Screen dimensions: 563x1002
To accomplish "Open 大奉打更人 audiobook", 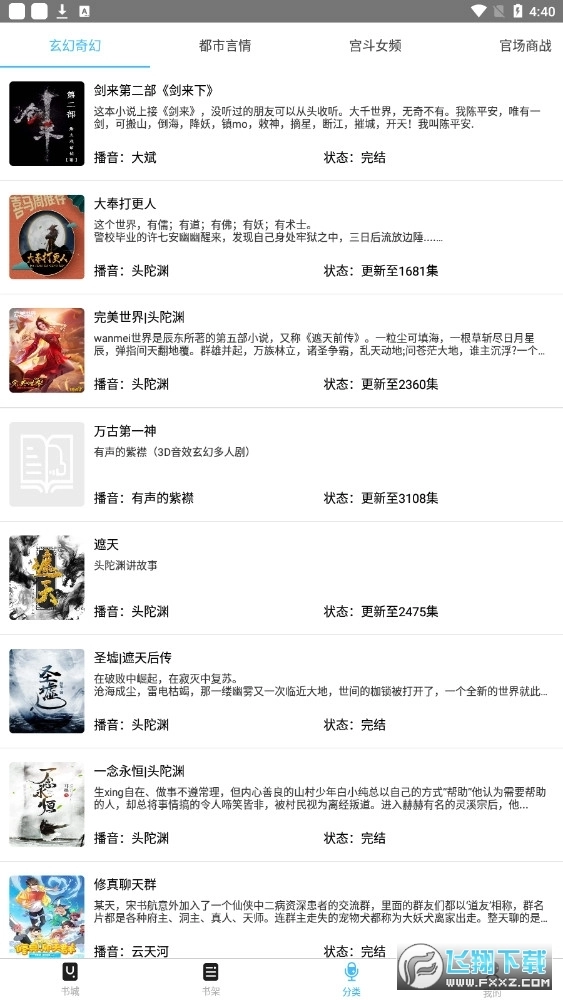I will pos(281,237).
